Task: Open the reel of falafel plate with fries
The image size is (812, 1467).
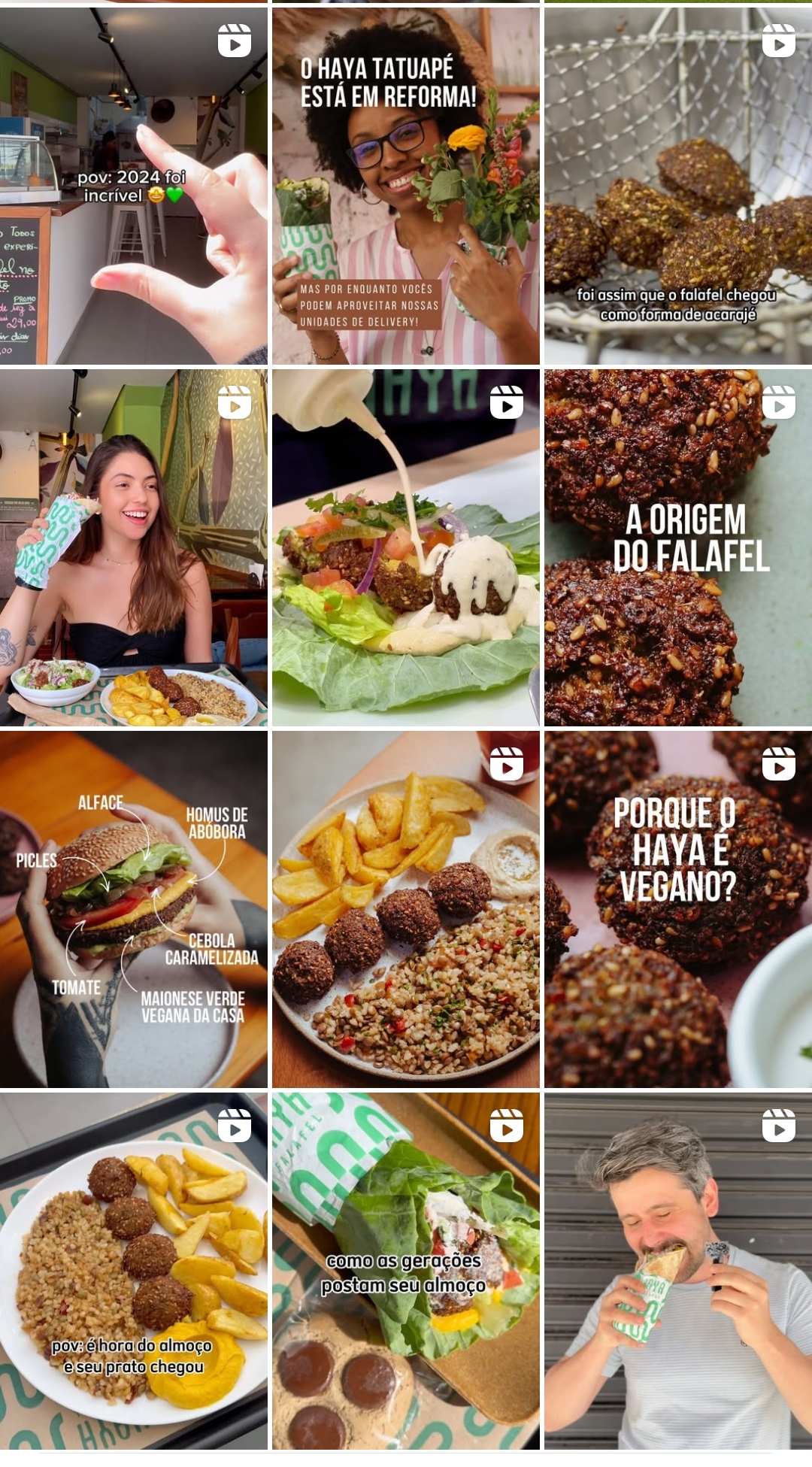Action: coord(405,909)
